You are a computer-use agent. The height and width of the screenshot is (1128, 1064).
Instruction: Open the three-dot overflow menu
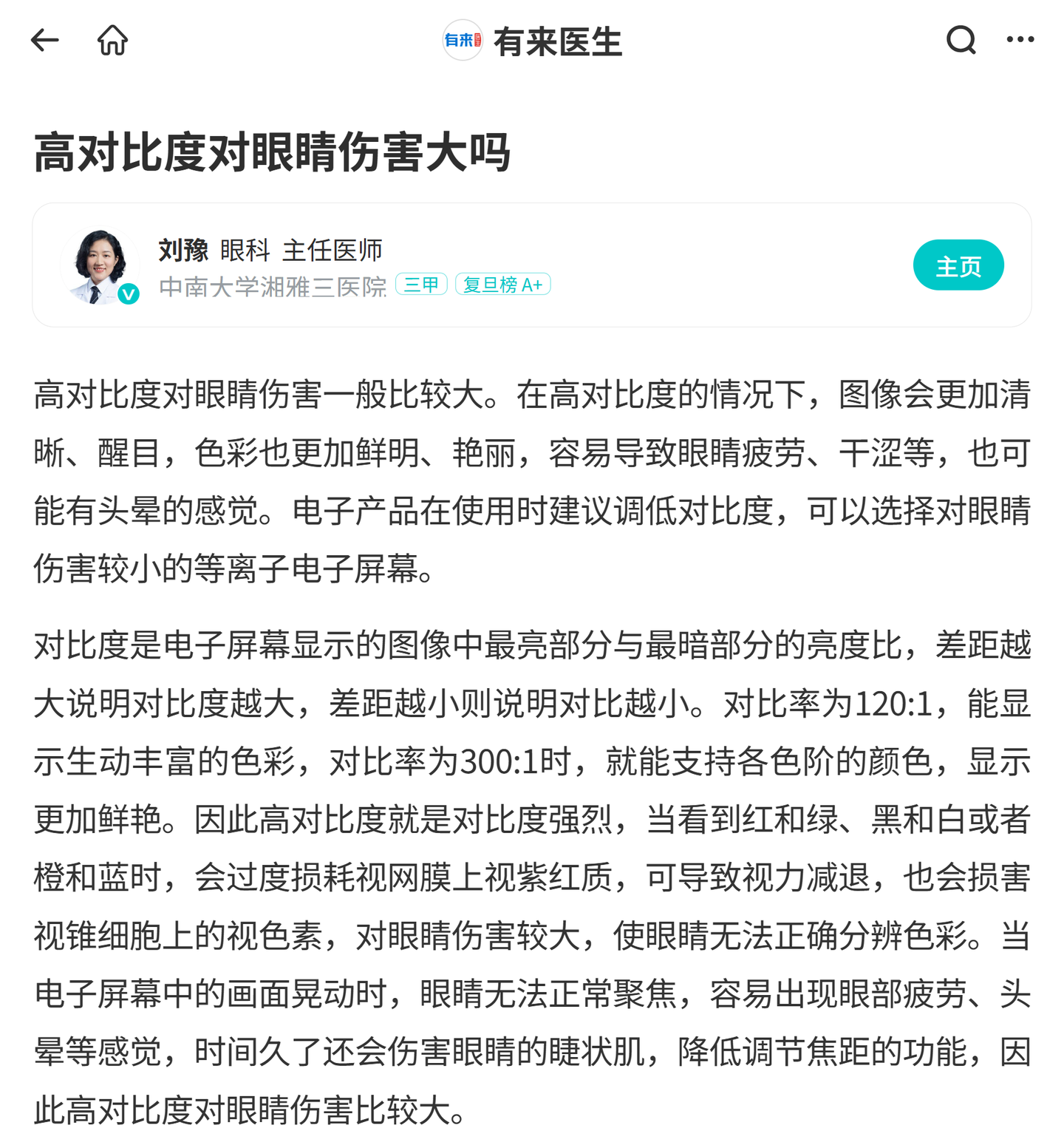pyautogui.click(x=1020, y=39)
